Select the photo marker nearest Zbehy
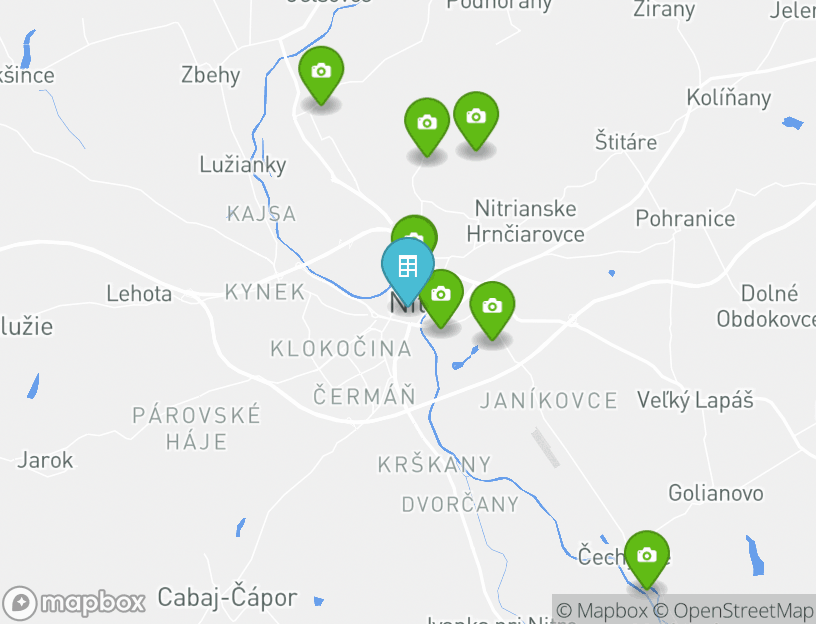Viewport: 816px width, 624px height. pyautogui.click(x=321, y=72)
